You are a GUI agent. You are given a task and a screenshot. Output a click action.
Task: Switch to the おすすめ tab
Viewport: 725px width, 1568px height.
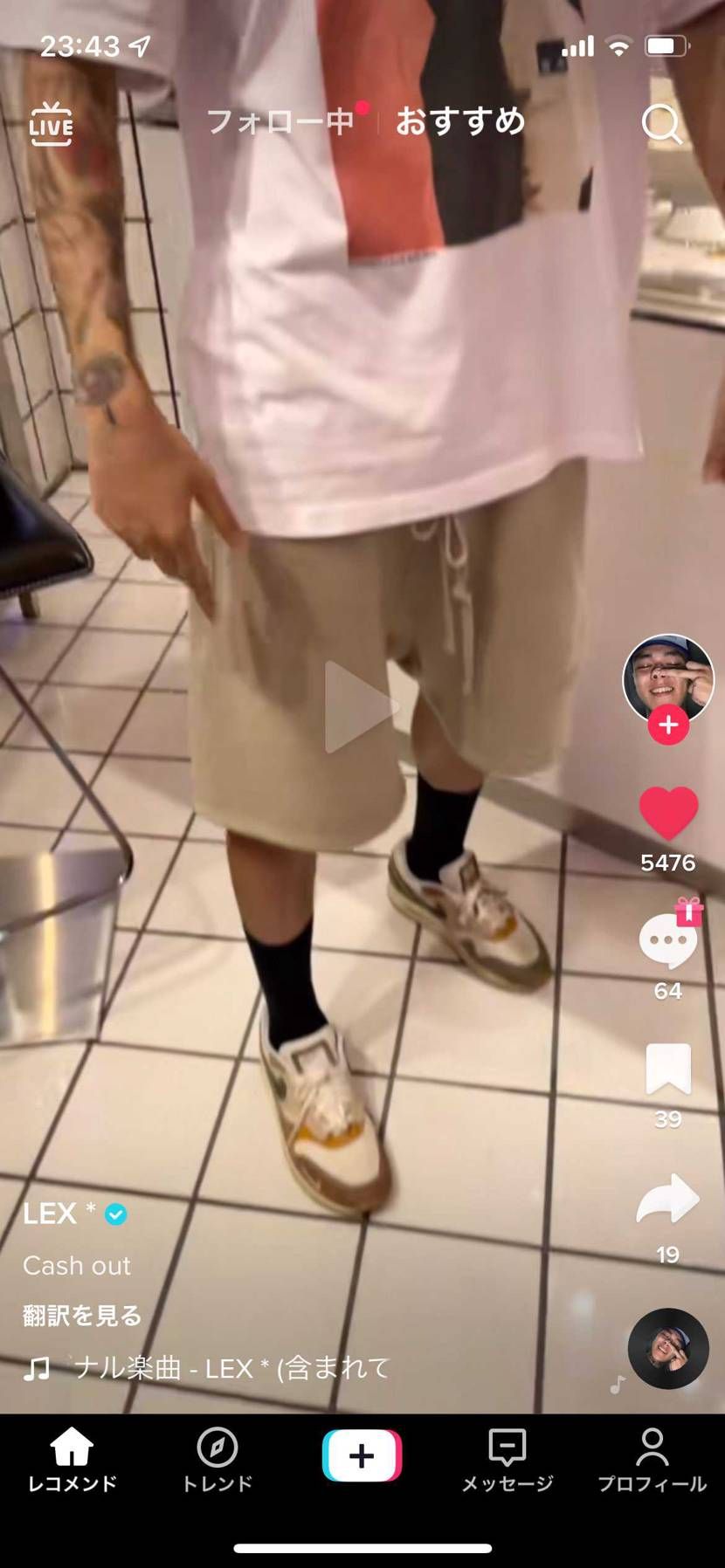(x=460, y=121)
